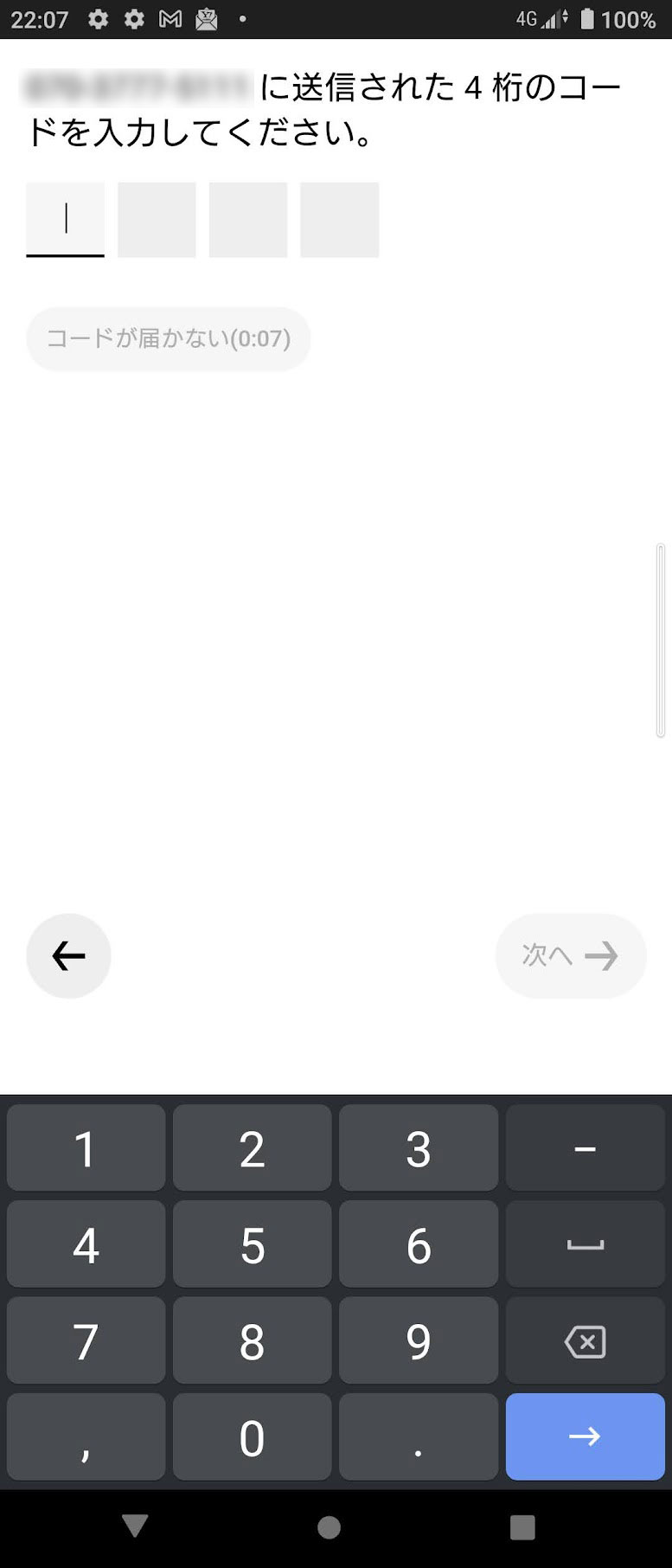Enter digit 0 on the keypad
The width and height of the screenshot is (672, 1568).
tap(252, 1437)
